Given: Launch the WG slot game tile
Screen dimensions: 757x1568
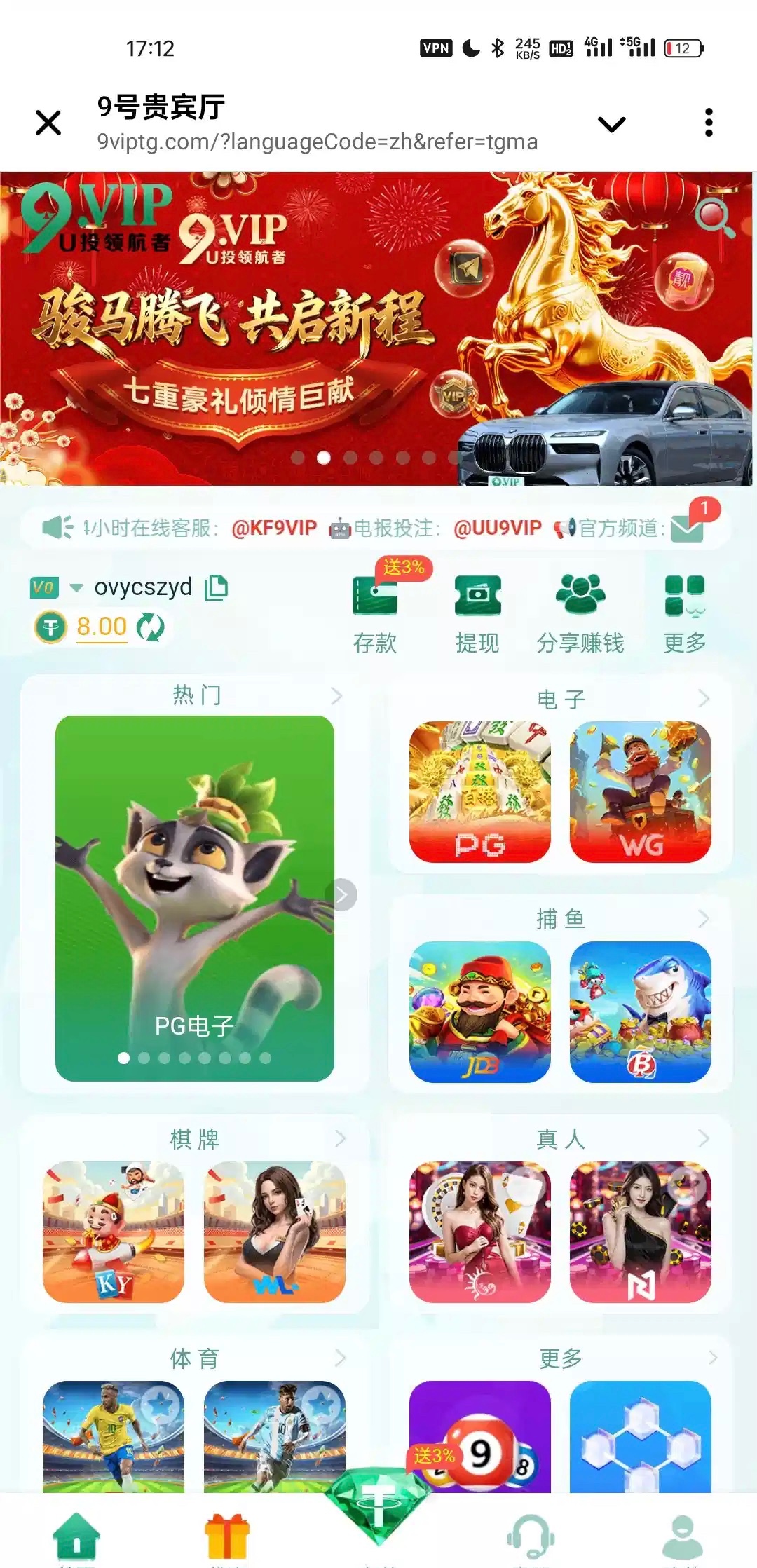Looking at the screenshot, I should click(x=640, y=792).
